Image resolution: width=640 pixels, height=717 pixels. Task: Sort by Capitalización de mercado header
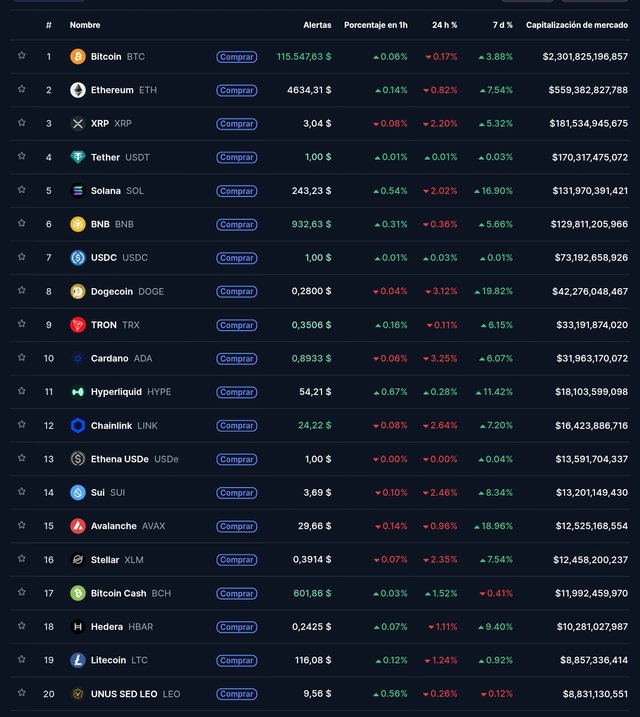click(577, 25)
